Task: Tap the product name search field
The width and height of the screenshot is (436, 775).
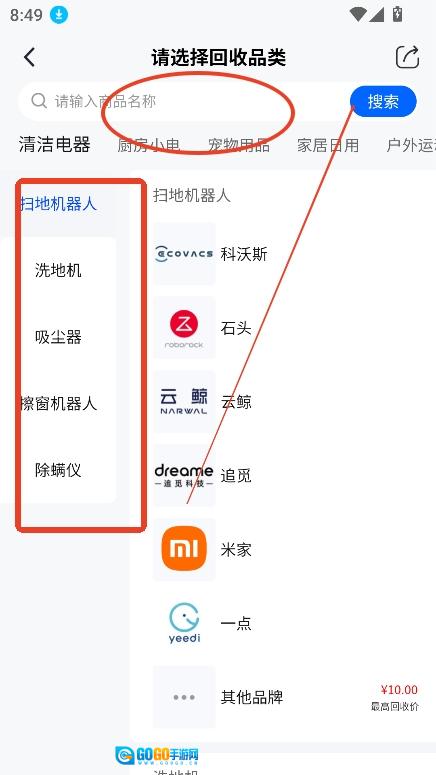Action: [184, 101]
